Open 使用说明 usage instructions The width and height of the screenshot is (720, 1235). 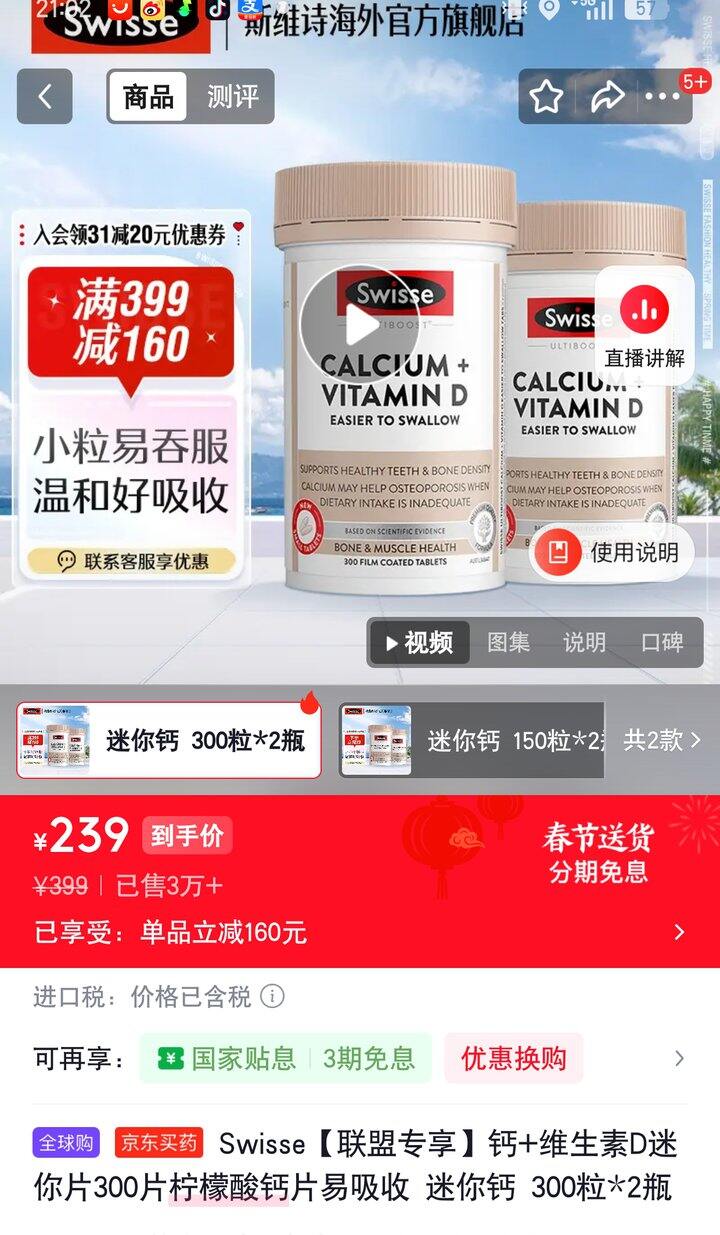612,552
